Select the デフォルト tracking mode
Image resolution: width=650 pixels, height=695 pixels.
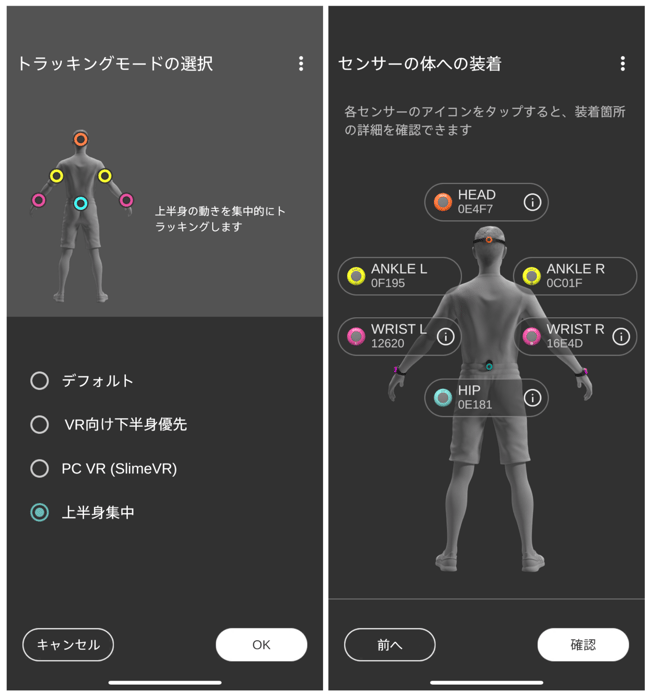coord(40,381)
